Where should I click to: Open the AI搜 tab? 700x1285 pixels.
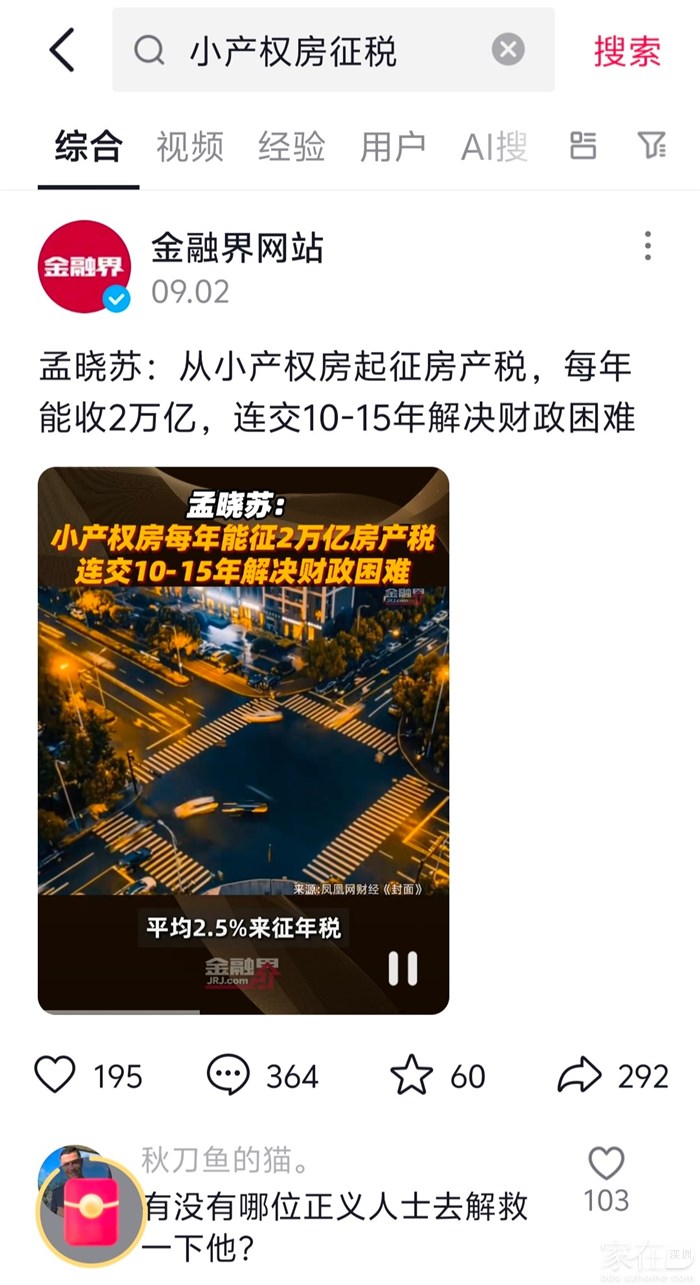pyautogui.click(x=494, y=147)
